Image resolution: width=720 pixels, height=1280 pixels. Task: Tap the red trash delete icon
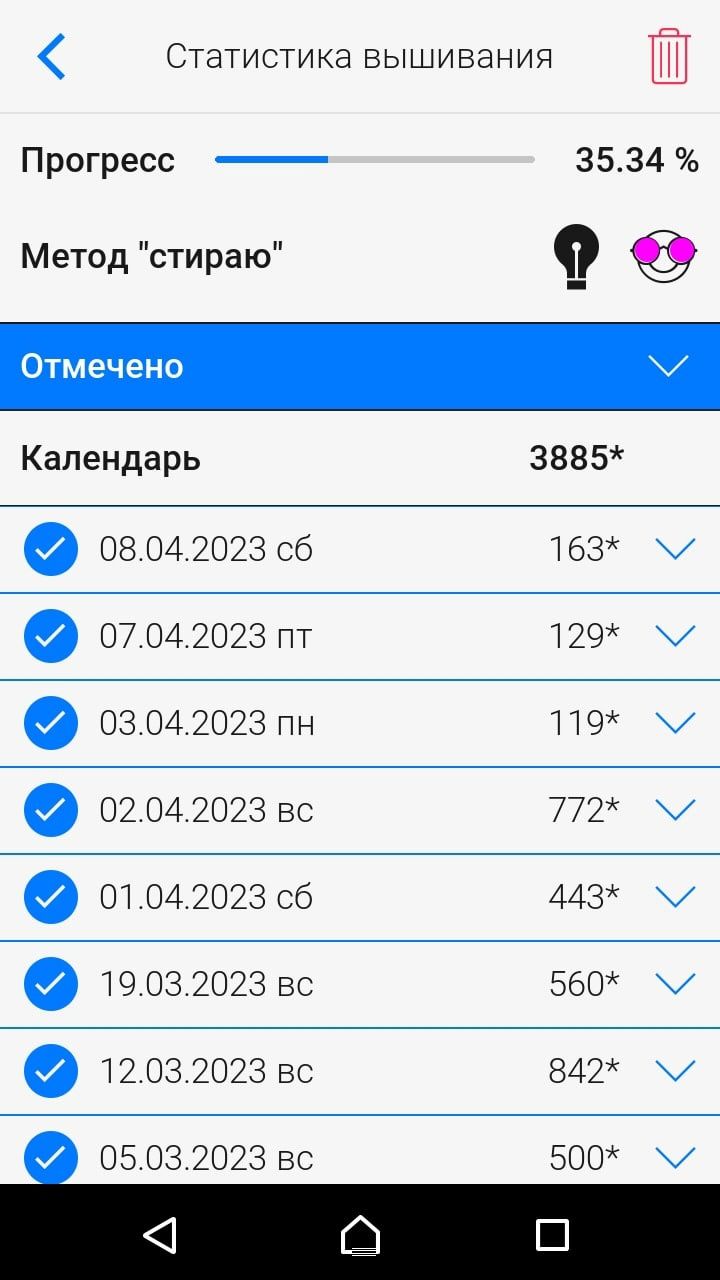[x=668, y=56]
